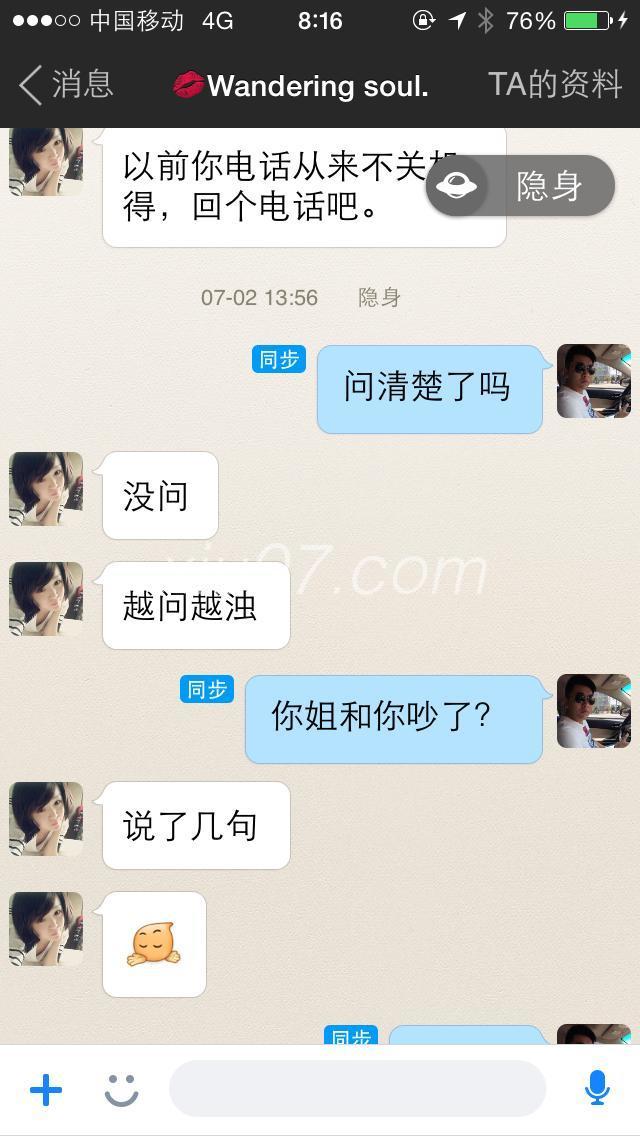640x1136 pixels.
Task: Tap the microphone voice input icon
Action: click(x=597, y=1088)
